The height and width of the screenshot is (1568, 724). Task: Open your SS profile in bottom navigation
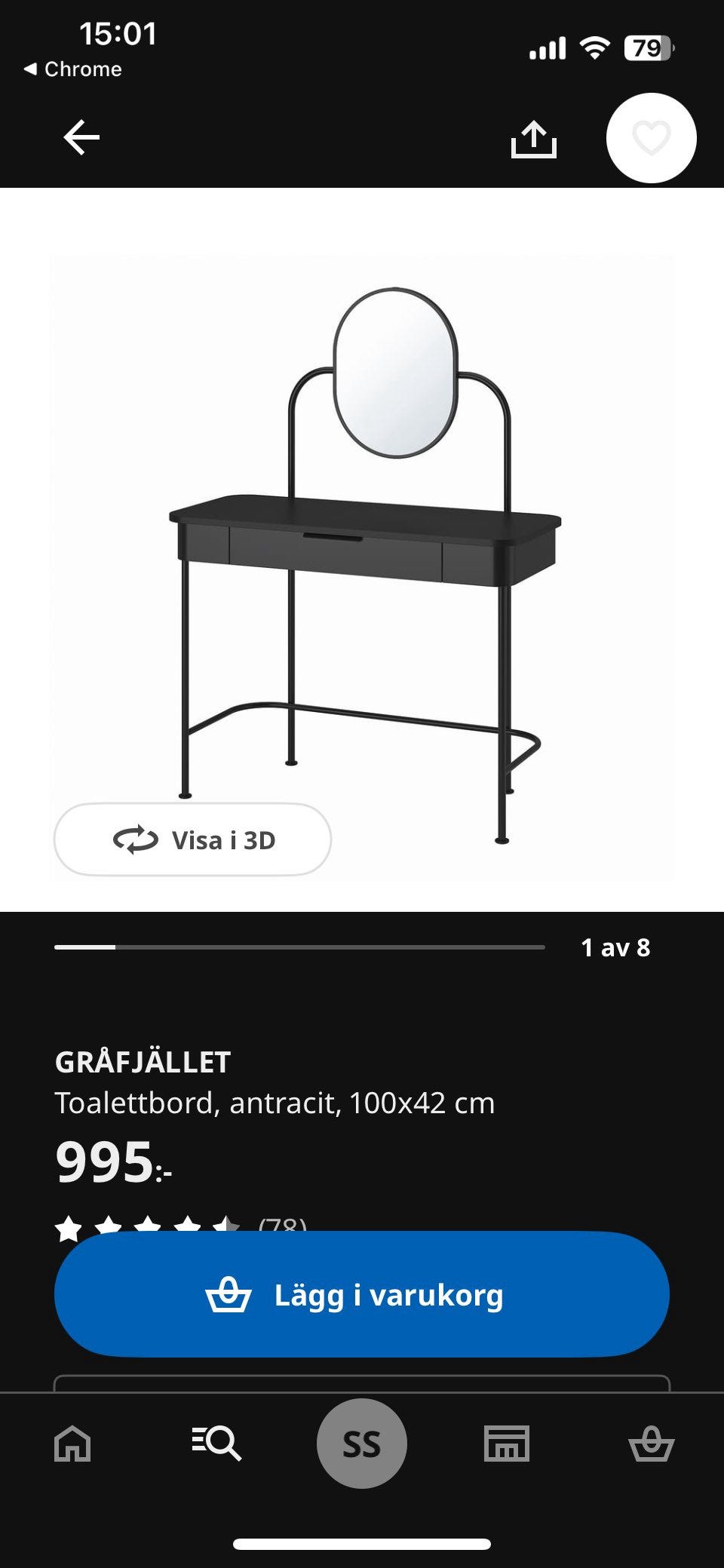tap(362, 1444)
